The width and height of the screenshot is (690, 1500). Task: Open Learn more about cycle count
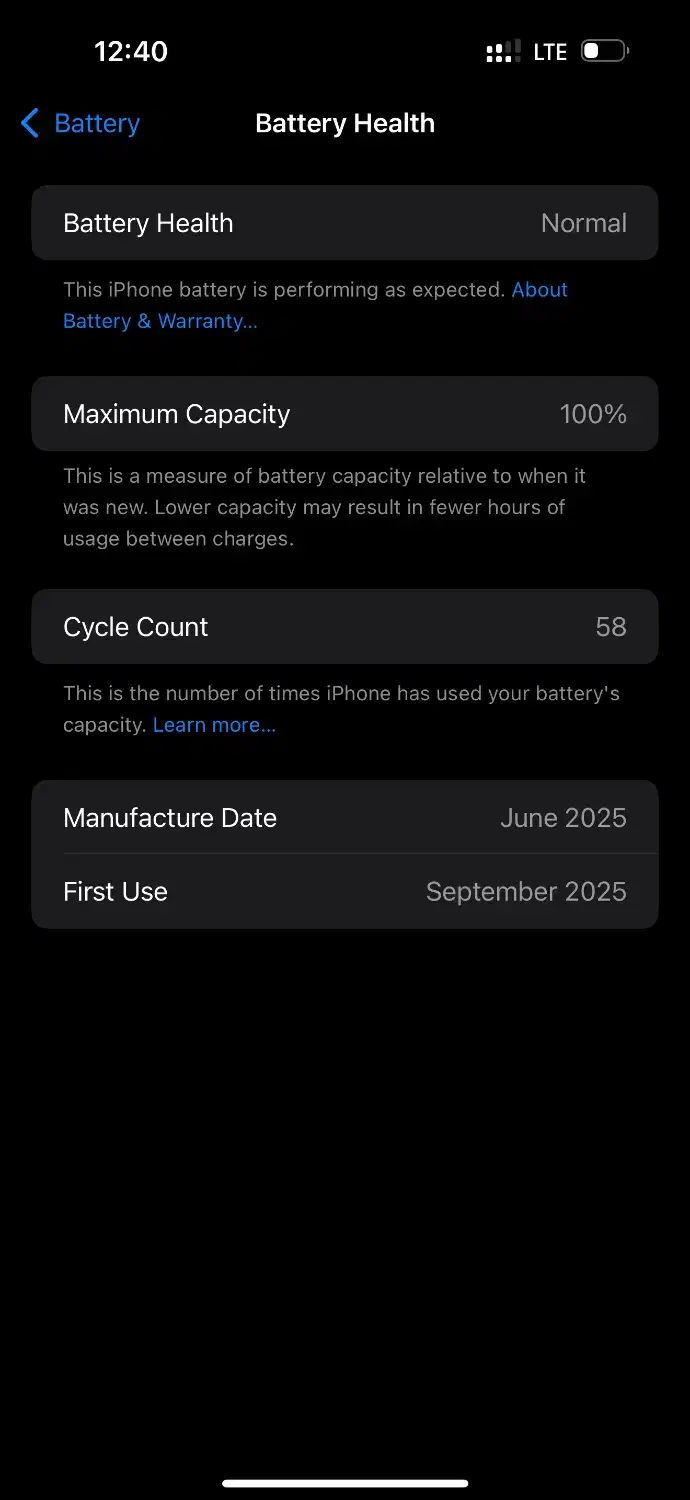[214, 725]
